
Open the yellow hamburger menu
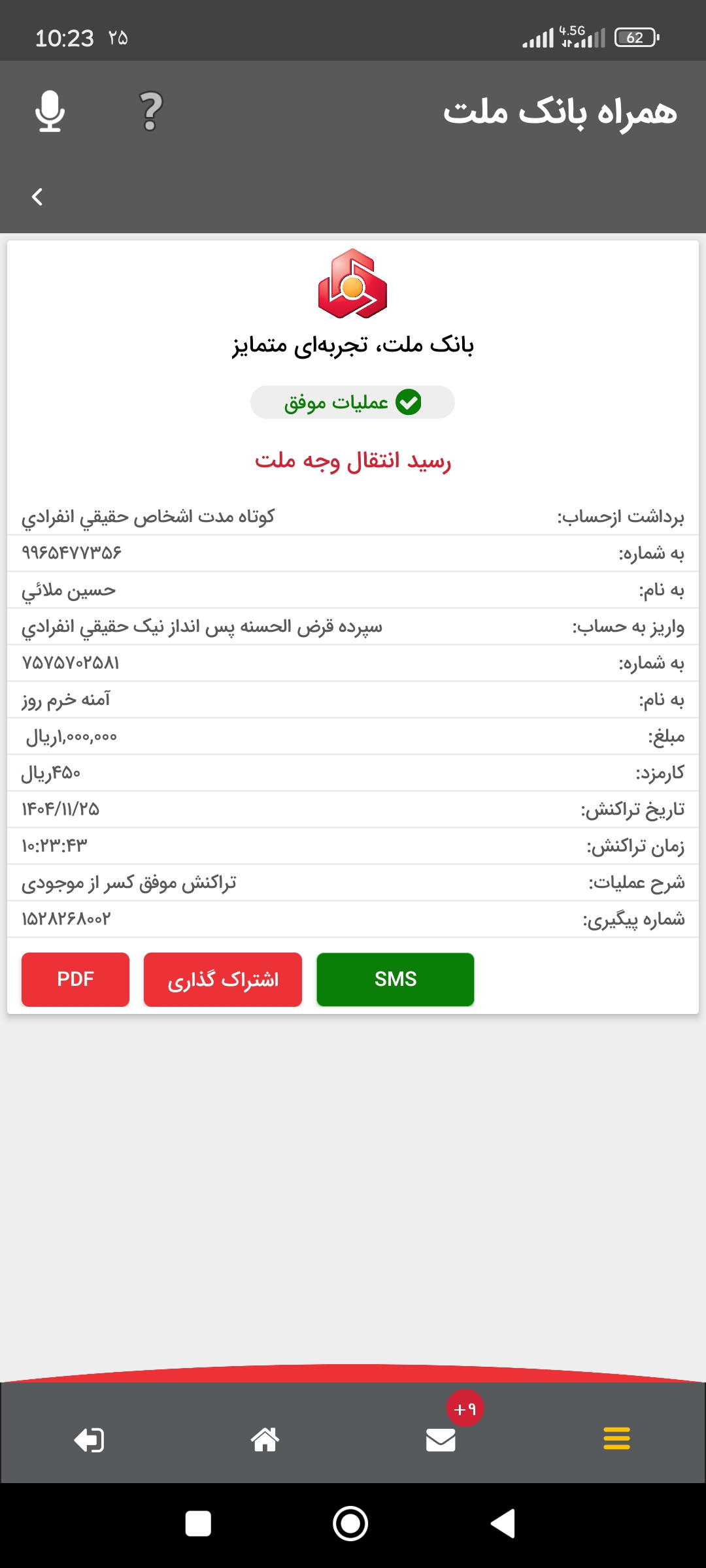pyautogui.click(x=616, y=1439)
